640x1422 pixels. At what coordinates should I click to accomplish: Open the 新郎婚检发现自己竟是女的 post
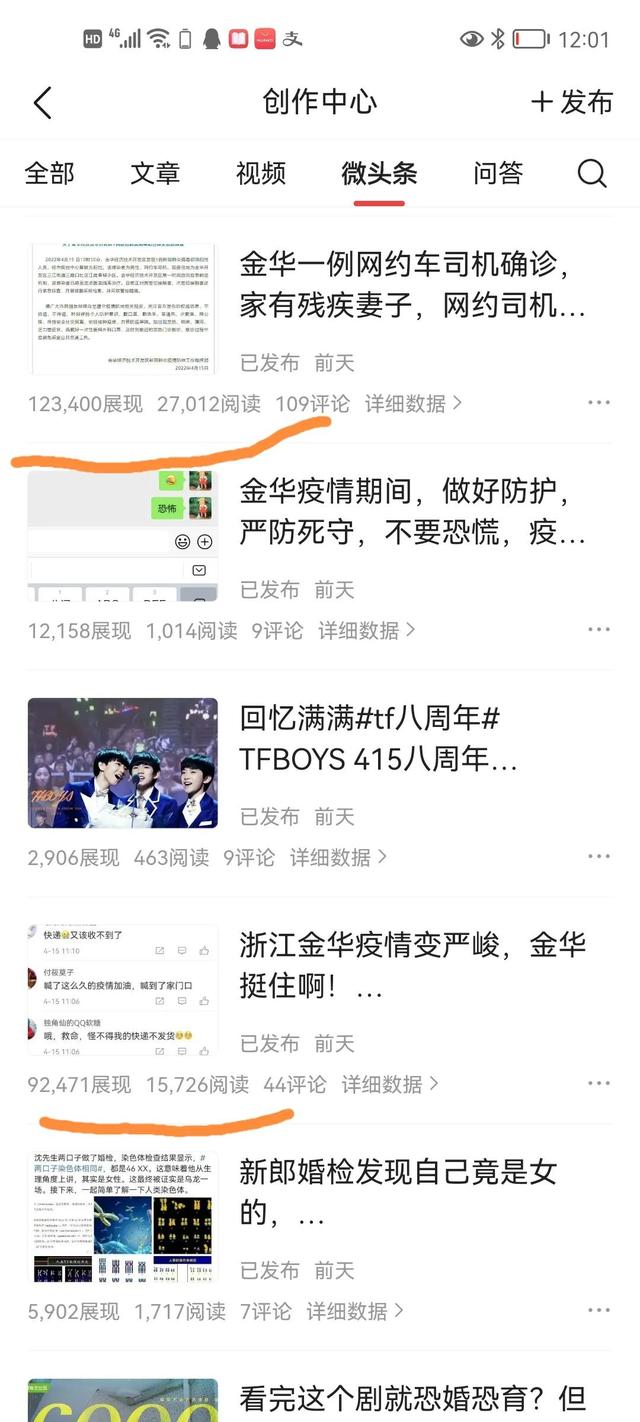[x=398, y=1192]
